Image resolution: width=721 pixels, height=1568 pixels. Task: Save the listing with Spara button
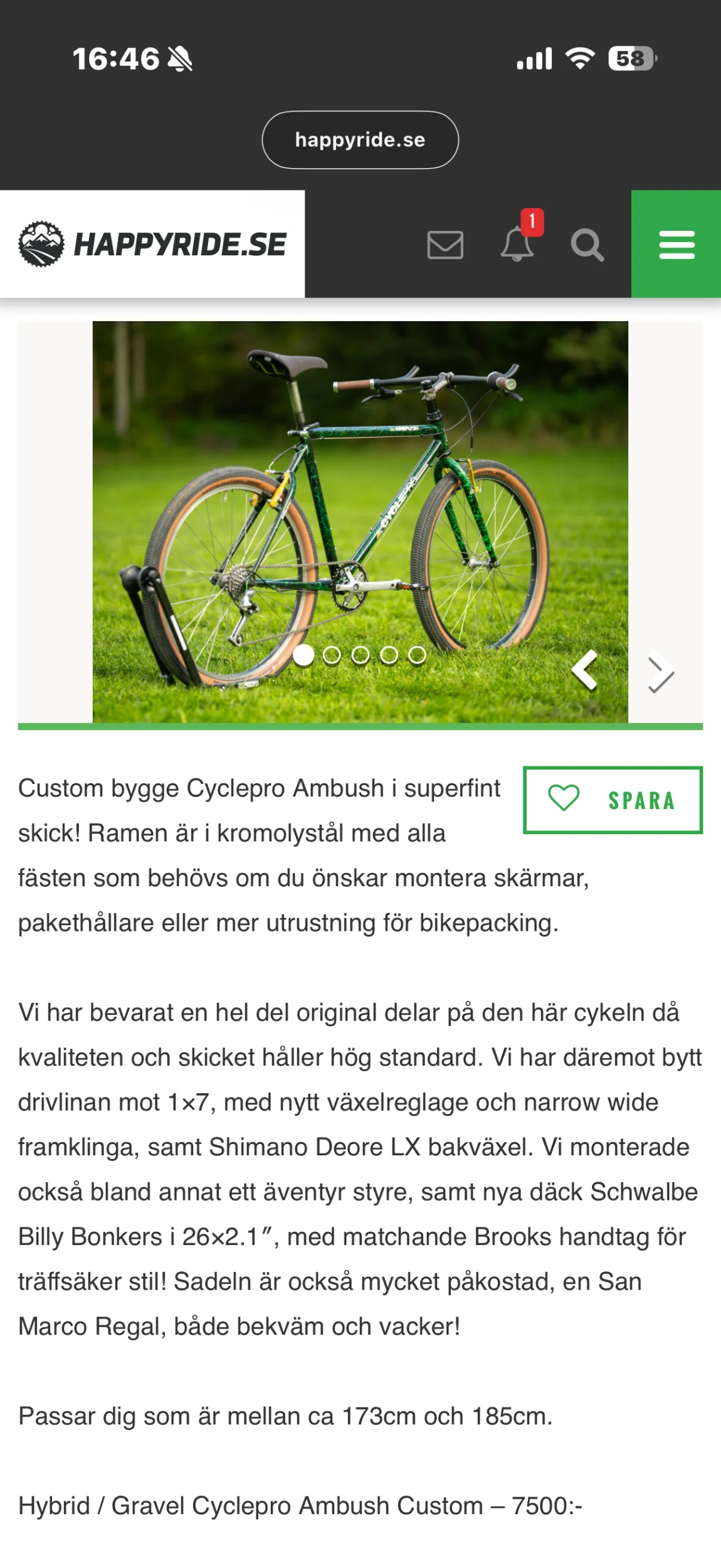[x=613, y=800]
